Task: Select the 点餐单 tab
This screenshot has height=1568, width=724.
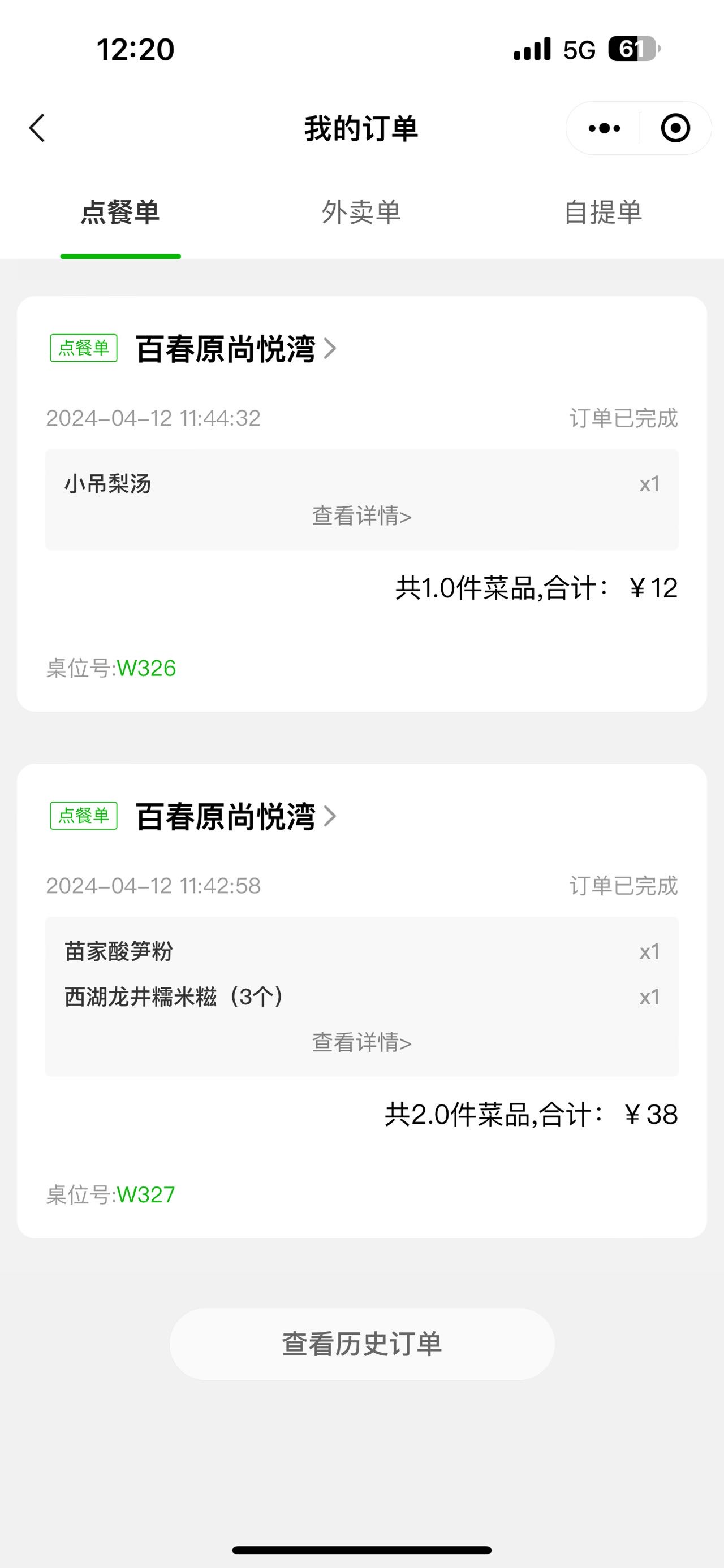Action: [x=120, y=213]
